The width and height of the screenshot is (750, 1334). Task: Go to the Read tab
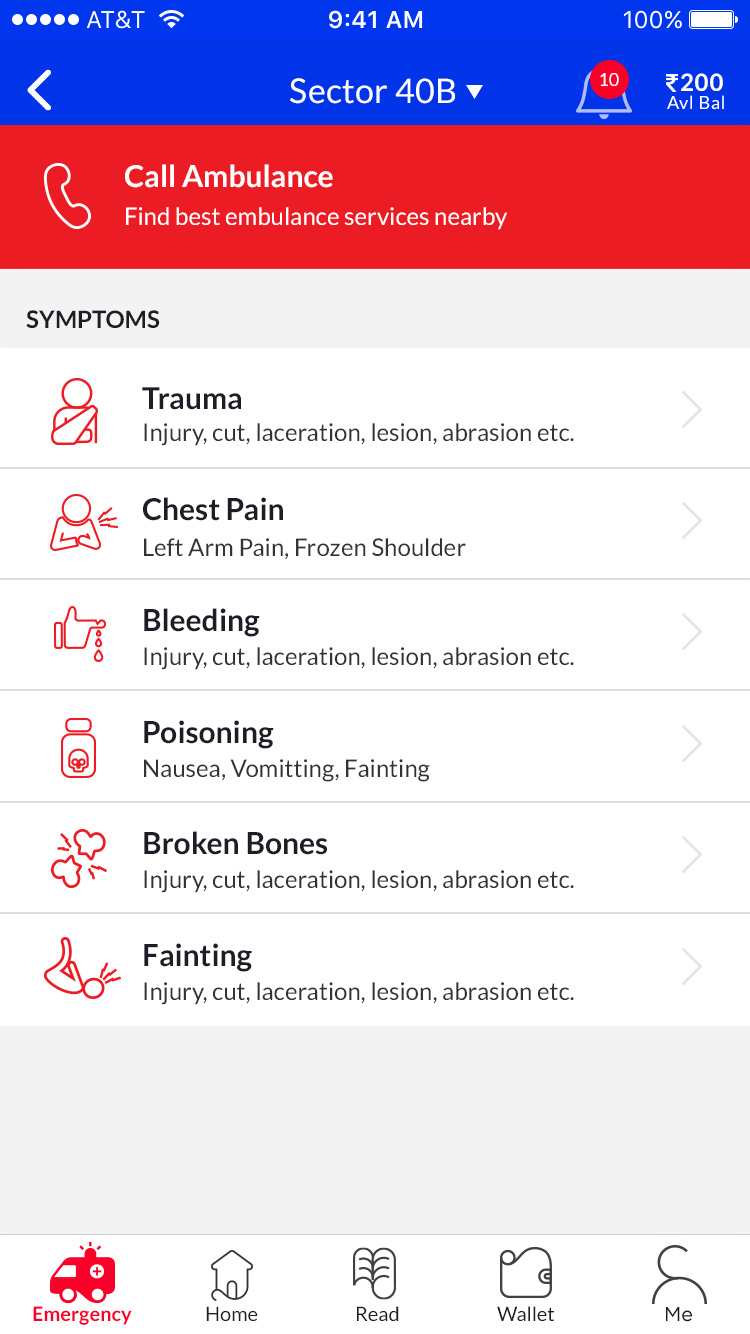376,1285
